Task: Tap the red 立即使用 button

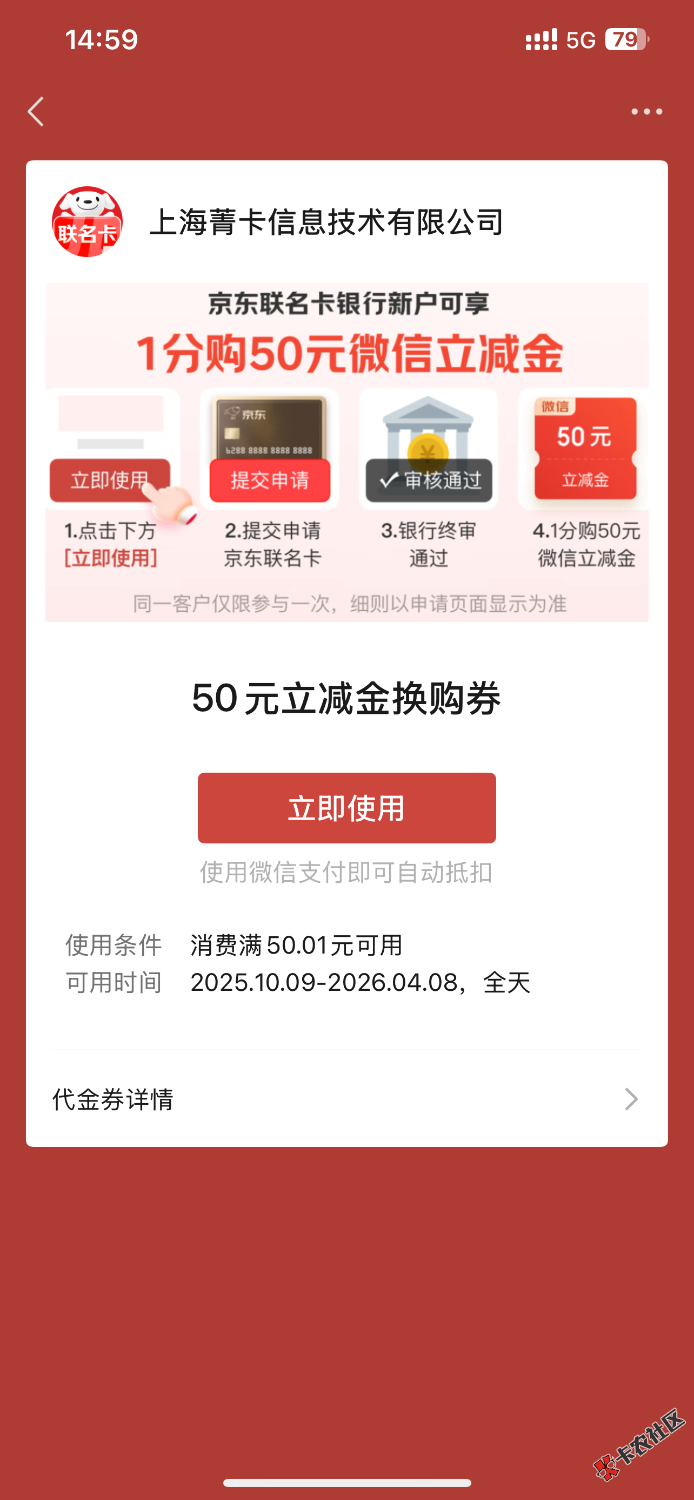Action: pos(346,808)
